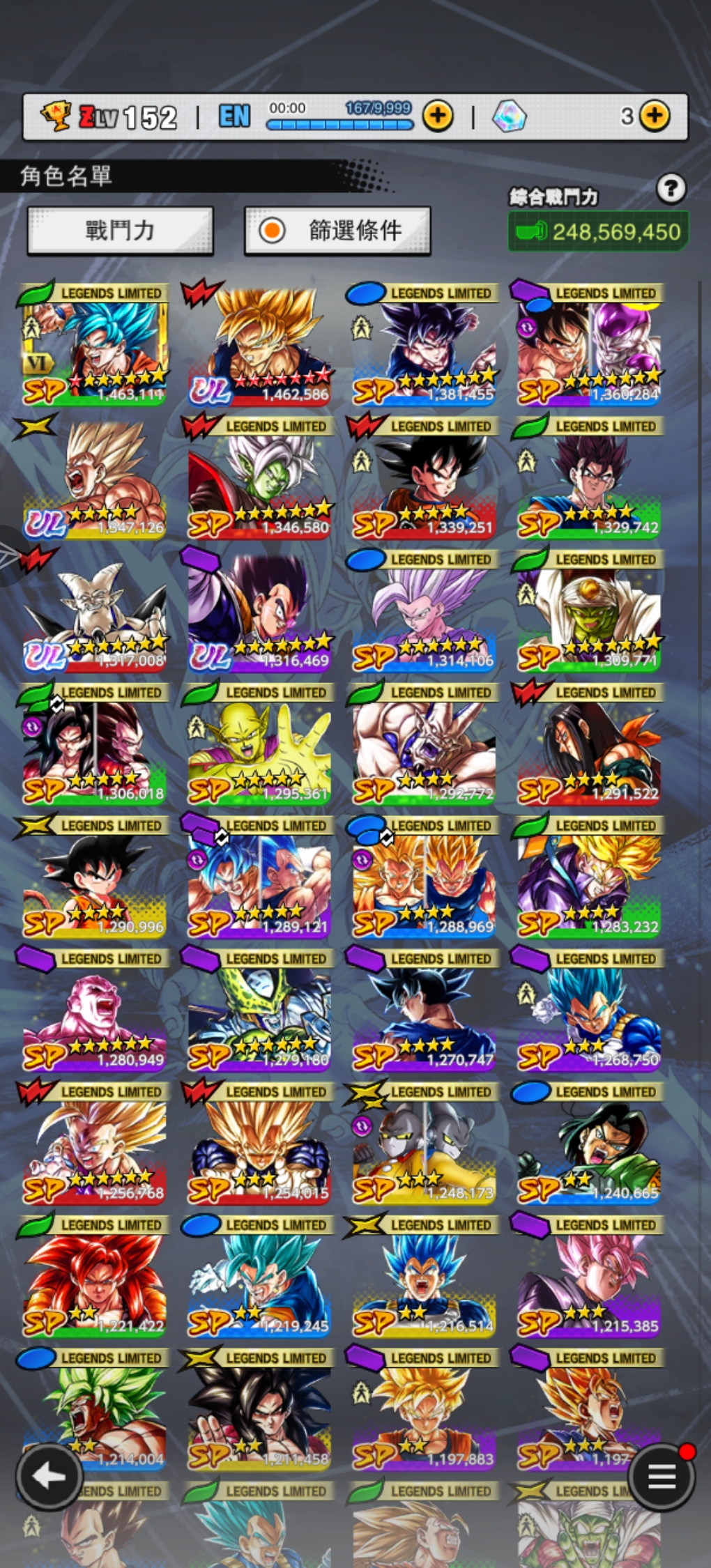711x1568 pixels.
Task: Open the help question mark icon
Action: 671,188
